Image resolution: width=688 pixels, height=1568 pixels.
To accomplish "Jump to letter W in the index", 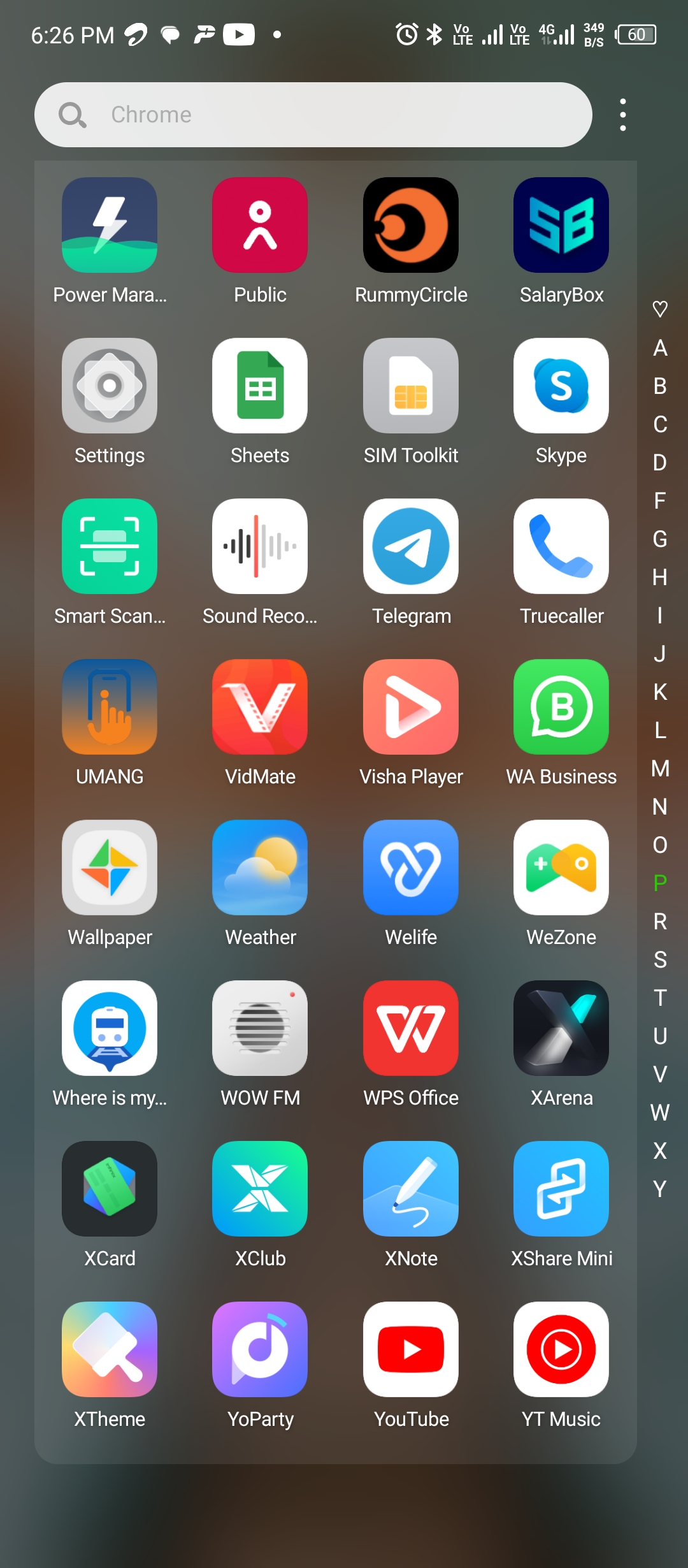I will coord(660,1113).
